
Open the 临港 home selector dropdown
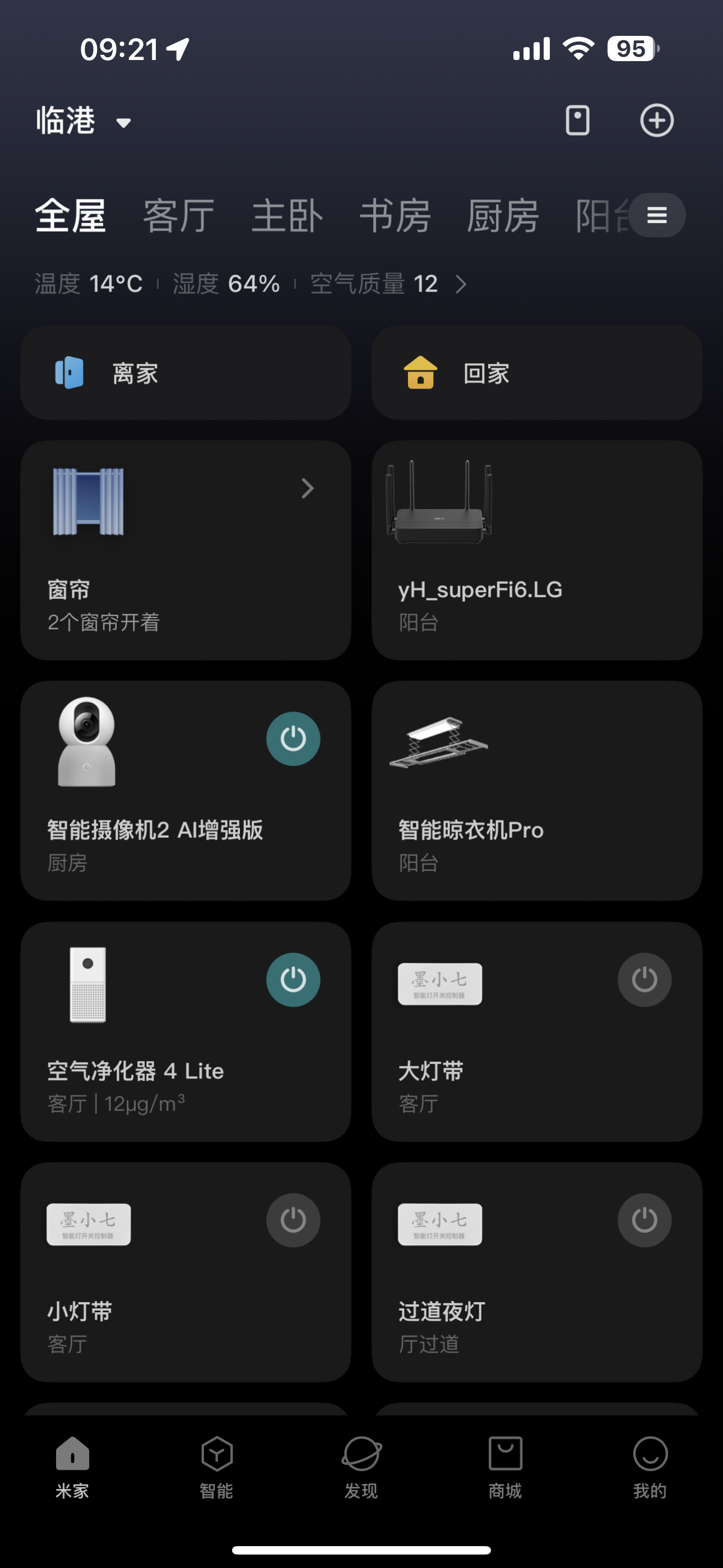coord(84,121)
